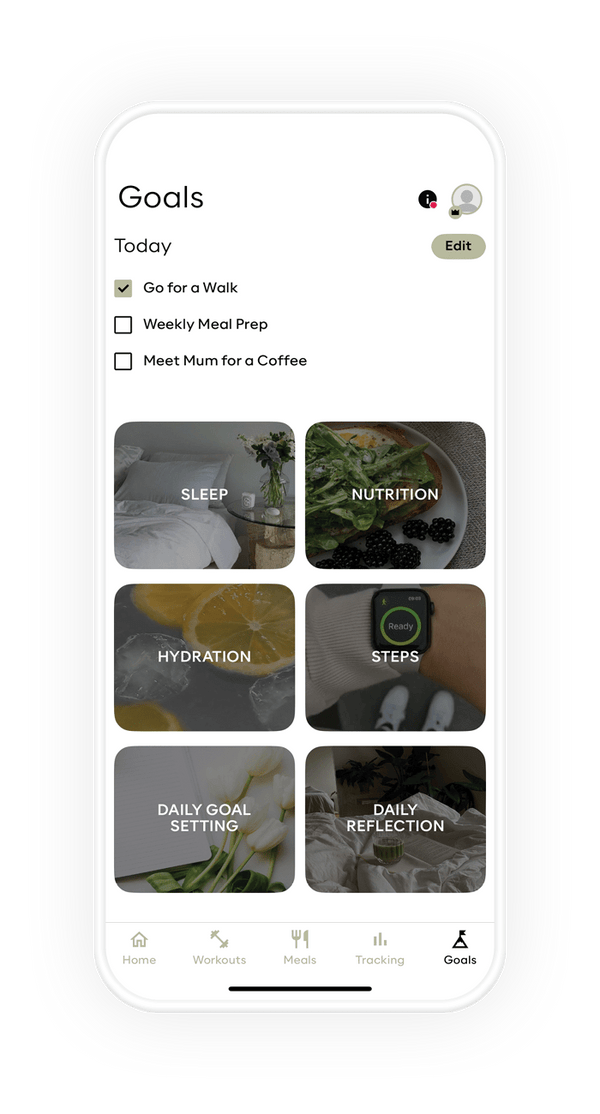Go to the Home tab
Image resolution: width=600 pixels, height=1114 pixels.
click(x=139, y=948)
